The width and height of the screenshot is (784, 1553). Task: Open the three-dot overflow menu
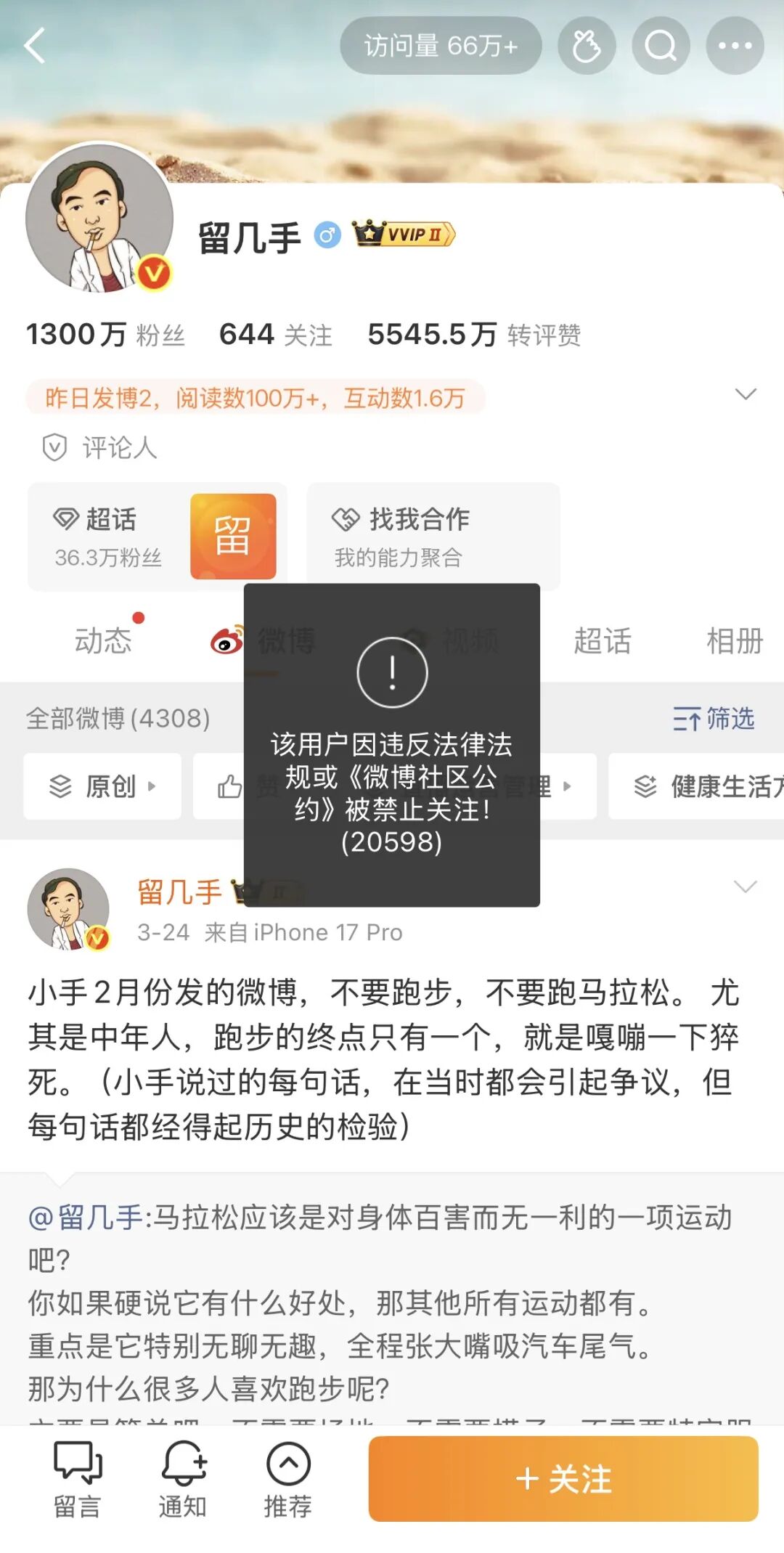(x=735, y=46)
